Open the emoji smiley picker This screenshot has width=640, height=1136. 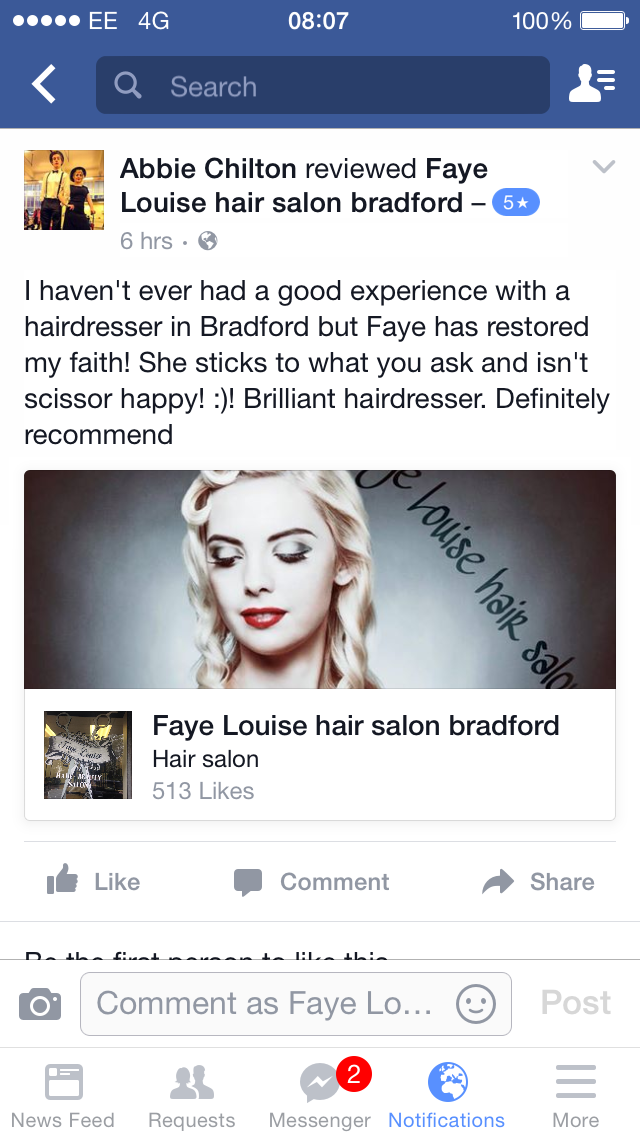(x=476, y=1005)
